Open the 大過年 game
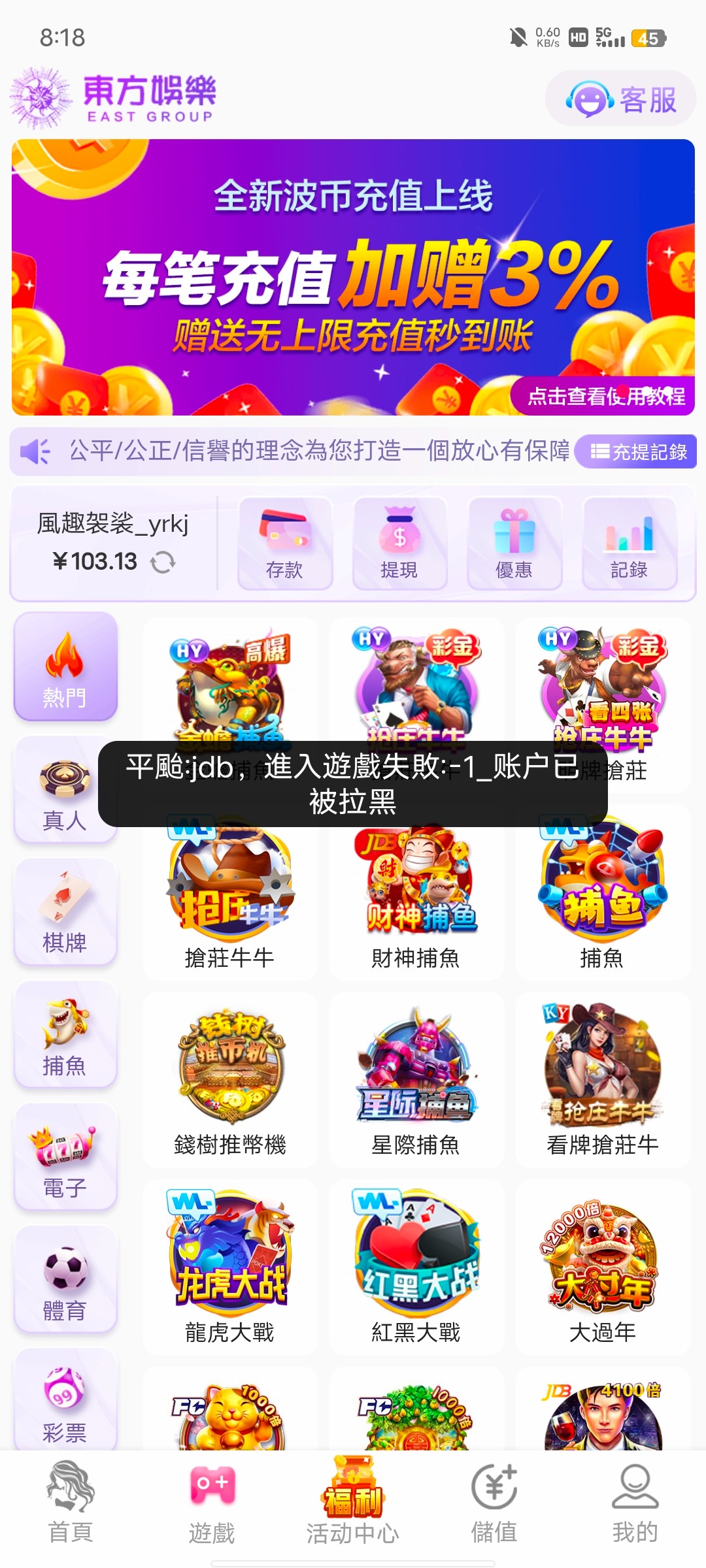 [x=602, y=1267]
